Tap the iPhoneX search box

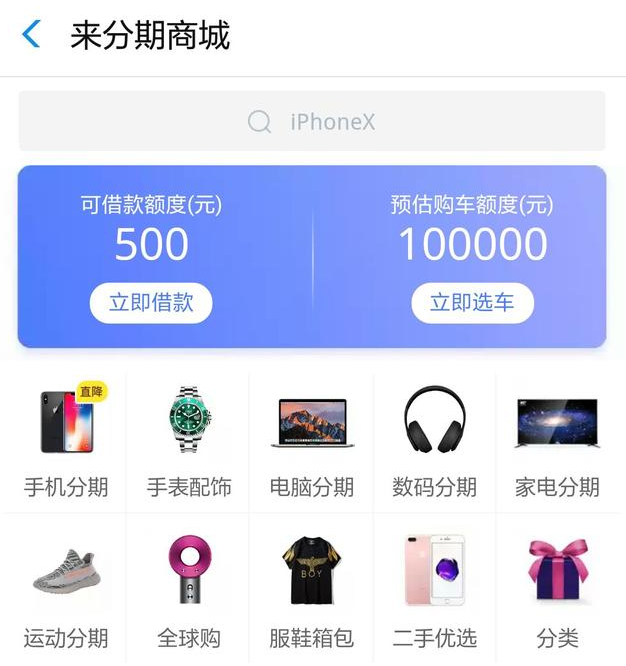click(x=312, y=122)
